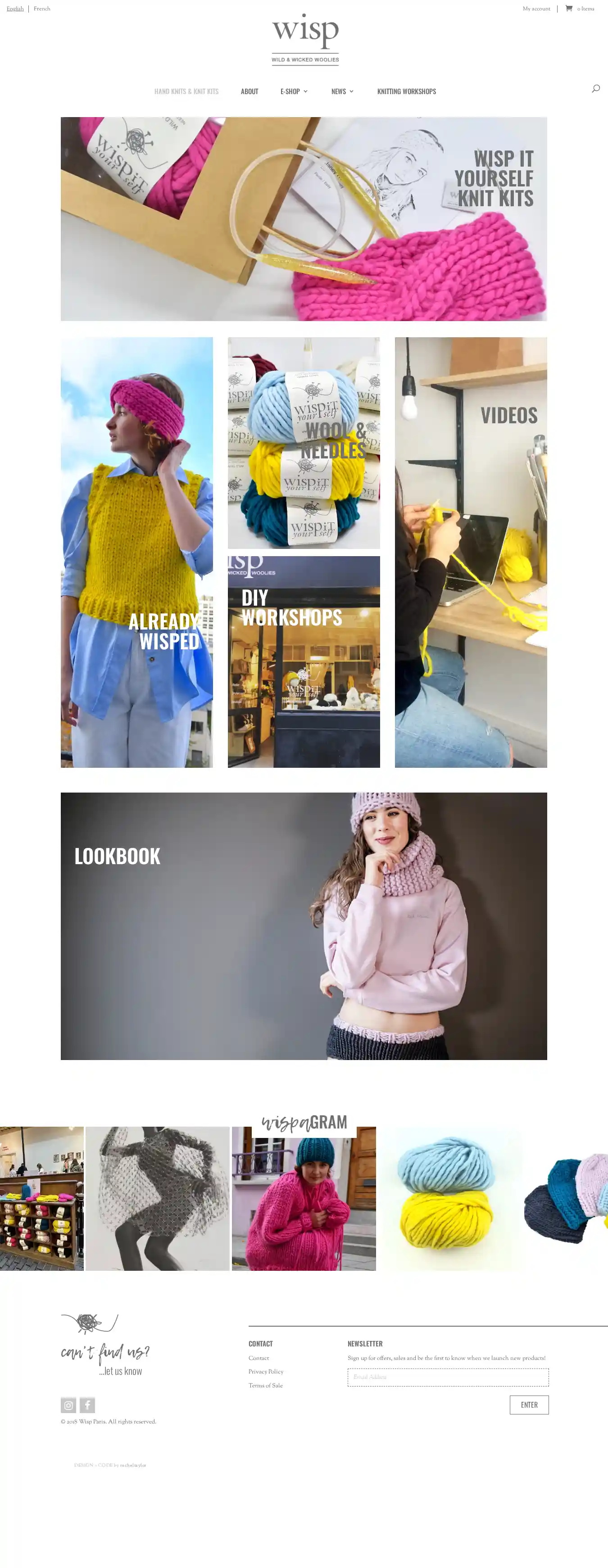Expand the E-Shop dropdown menu
Viewport: 608px width, 1568px height.
tap(294, 91)
